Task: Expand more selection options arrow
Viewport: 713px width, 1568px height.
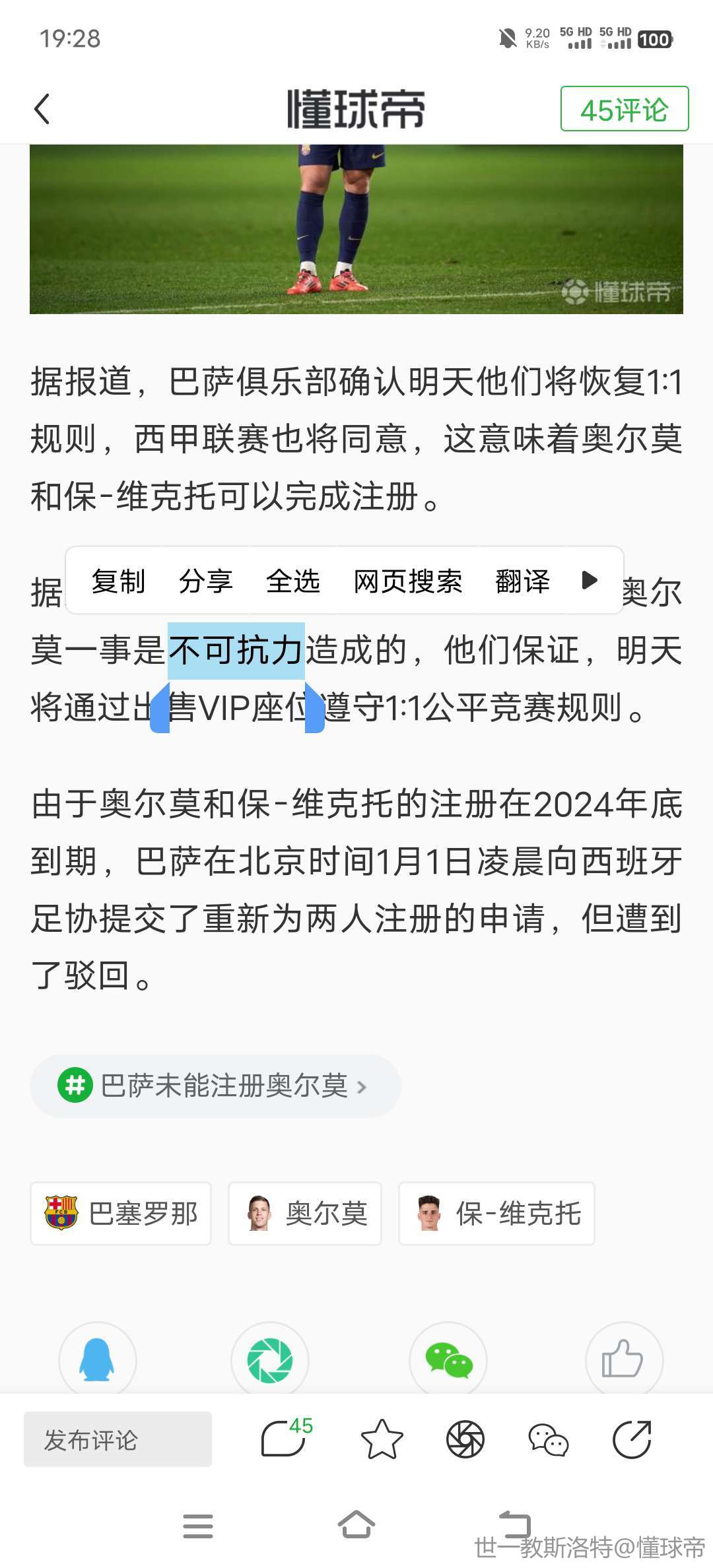Action: (x=589, y=580)
